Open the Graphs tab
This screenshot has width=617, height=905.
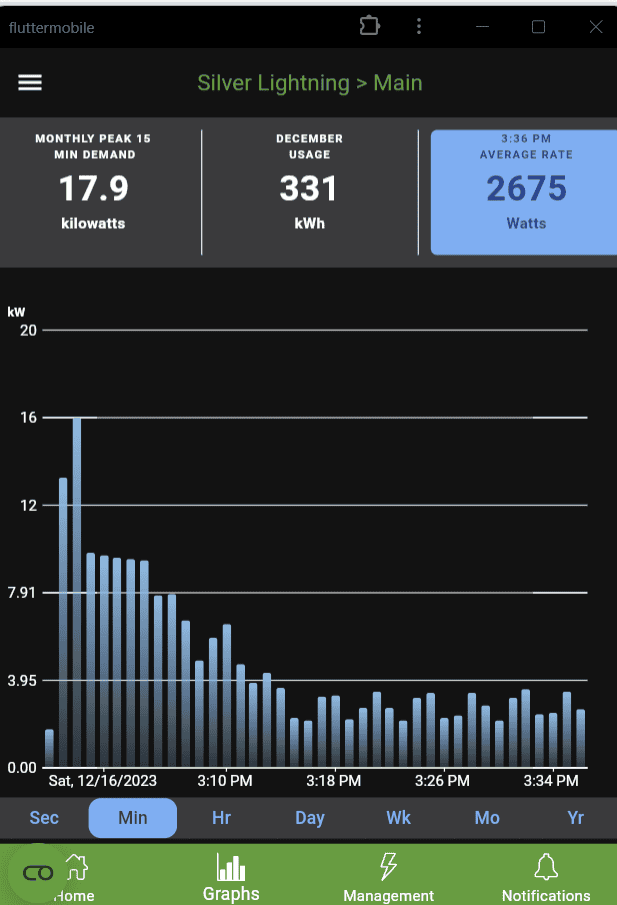(231, 877)
